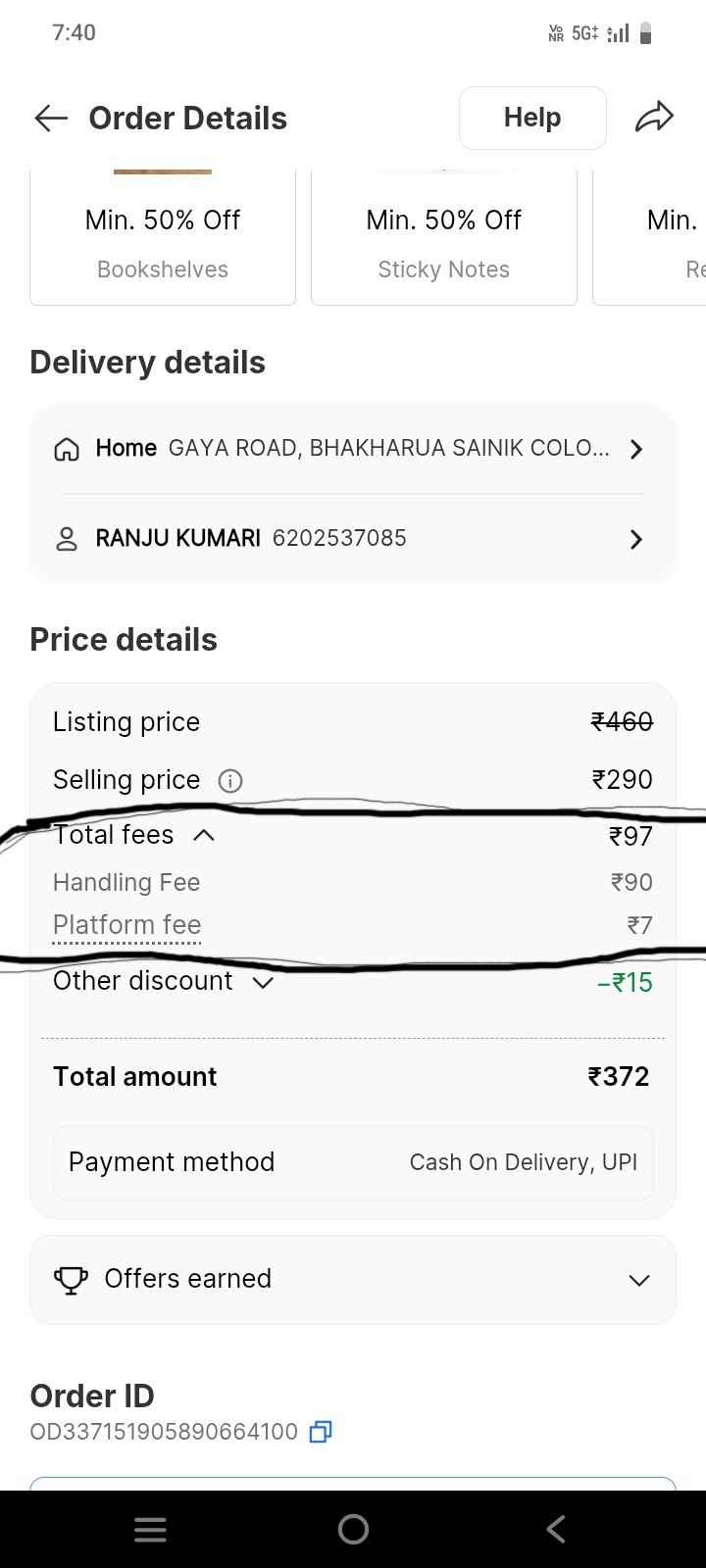The image size is (706, 1568).
Task: Tap the Help button
Action: (532, 118)
